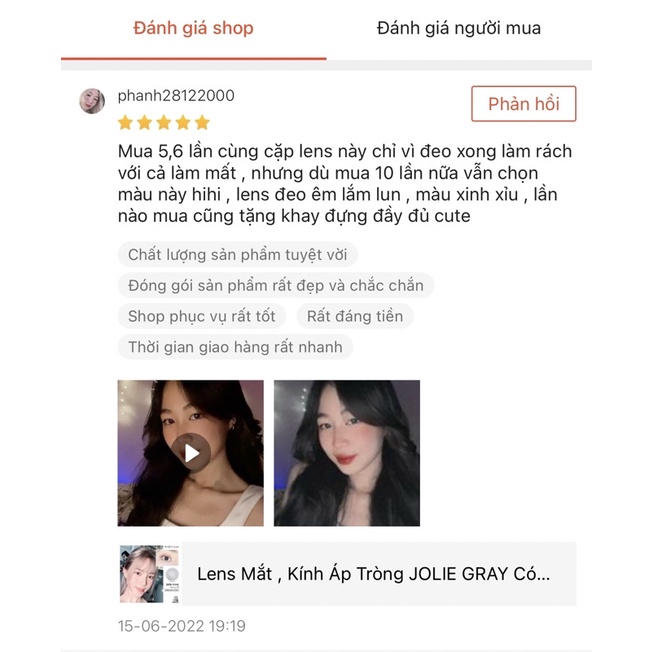The height and width of the screenshot is (652, 652).
Task: Tap the Phản hồi button
Action: [523, 104]
